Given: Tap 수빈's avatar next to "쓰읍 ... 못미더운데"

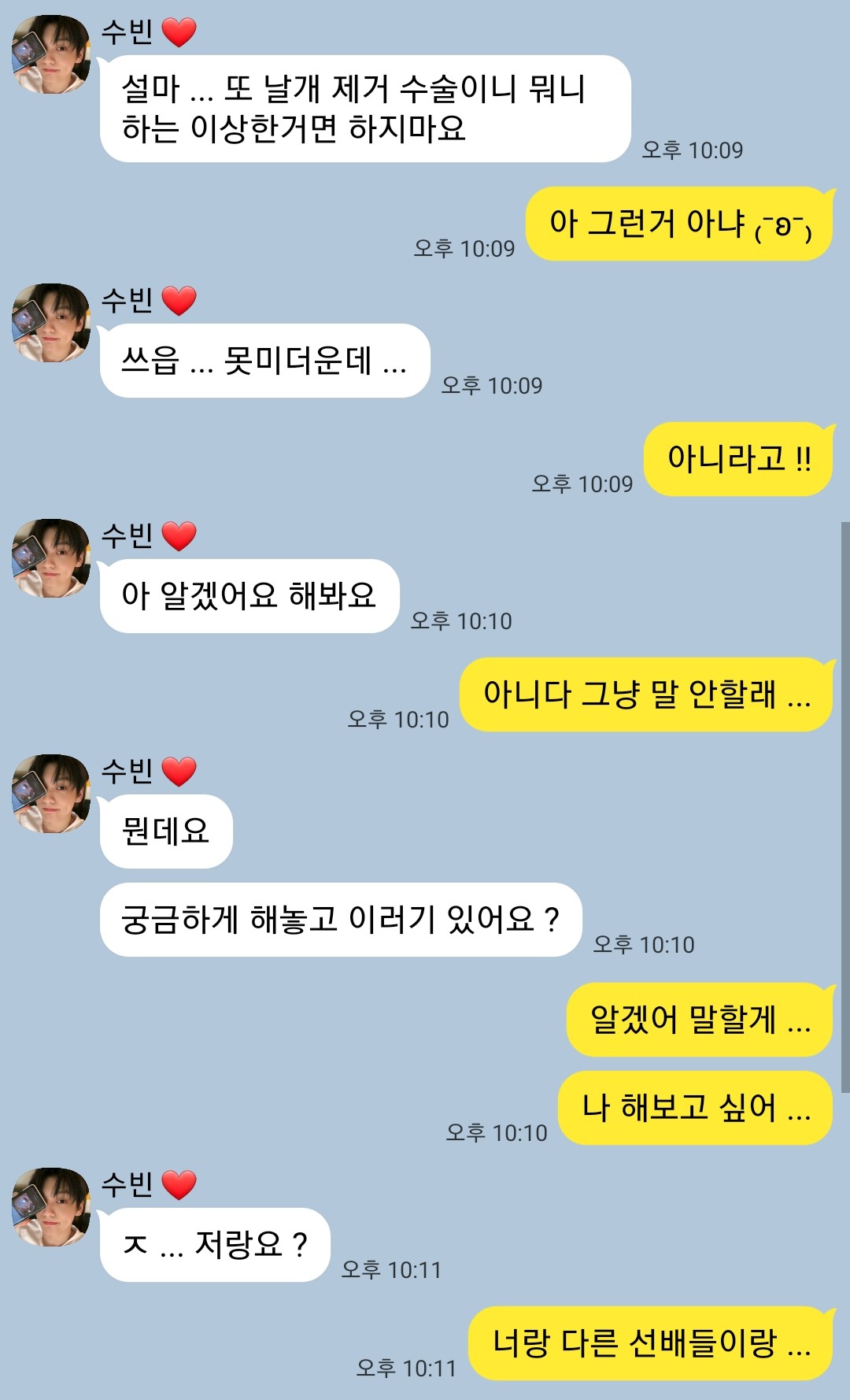Looking at the screenshot, I should (51, 323).
